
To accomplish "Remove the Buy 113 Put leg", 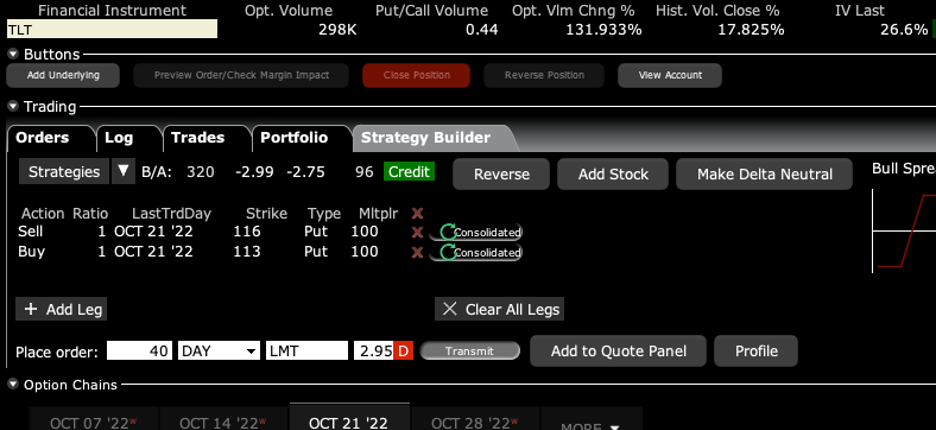I will (x=418, y=252).
